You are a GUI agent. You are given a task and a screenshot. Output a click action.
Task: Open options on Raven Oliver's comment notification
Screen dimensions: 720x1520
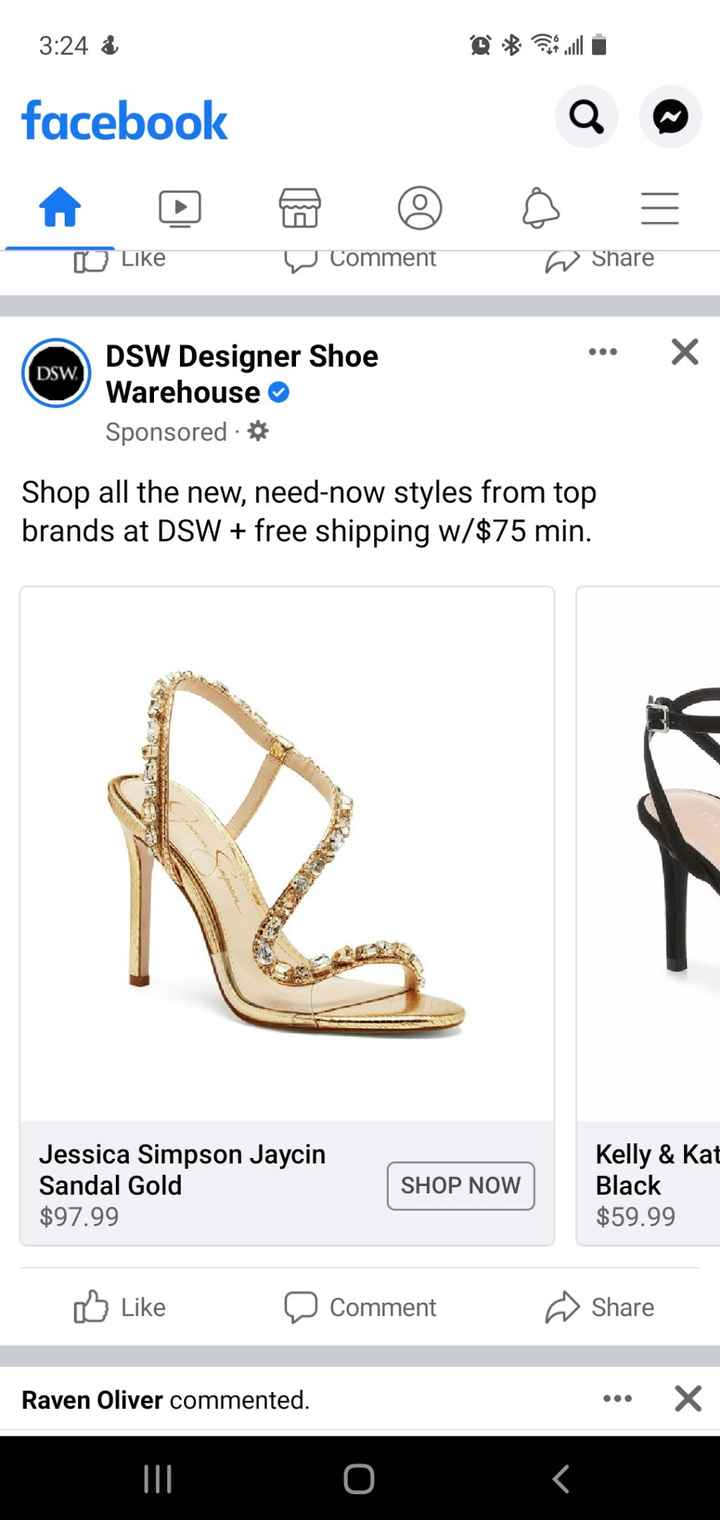click(617, 1399)
